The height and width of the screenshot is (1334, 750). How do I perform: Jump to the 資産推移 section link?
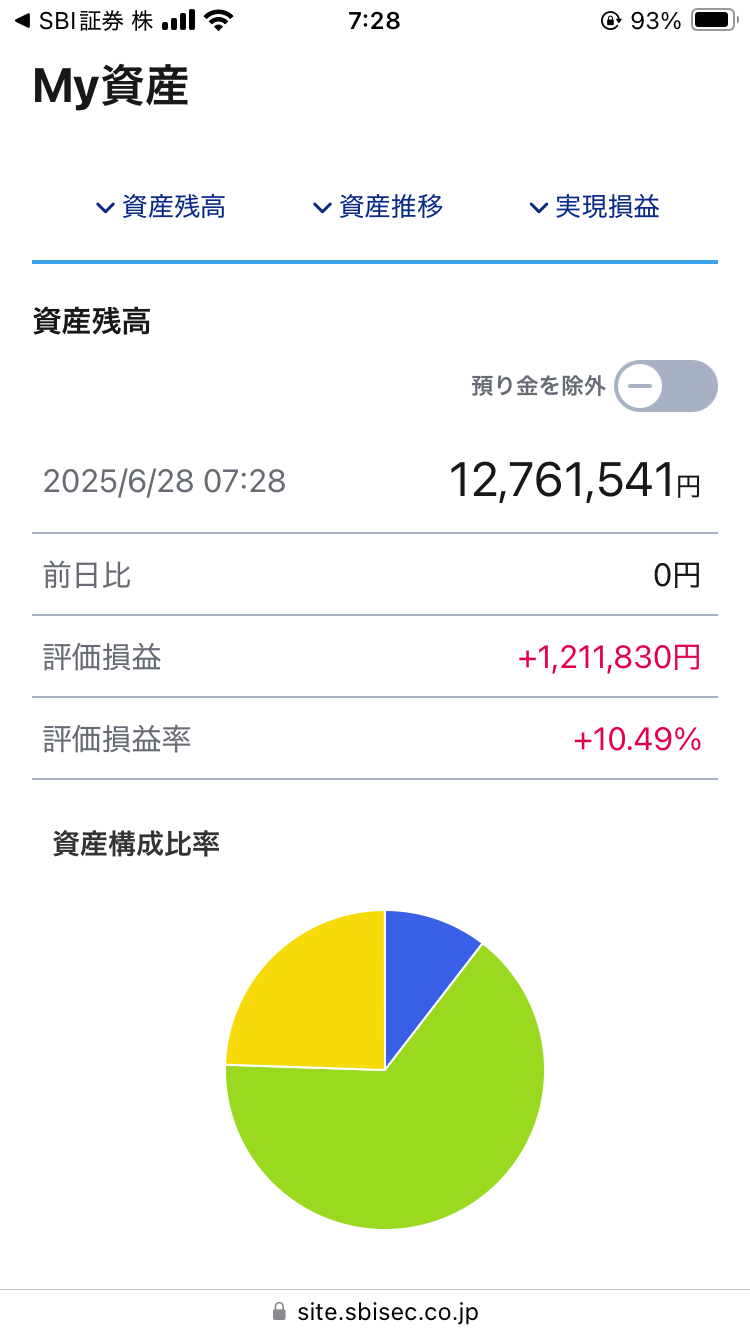(377, 207)
